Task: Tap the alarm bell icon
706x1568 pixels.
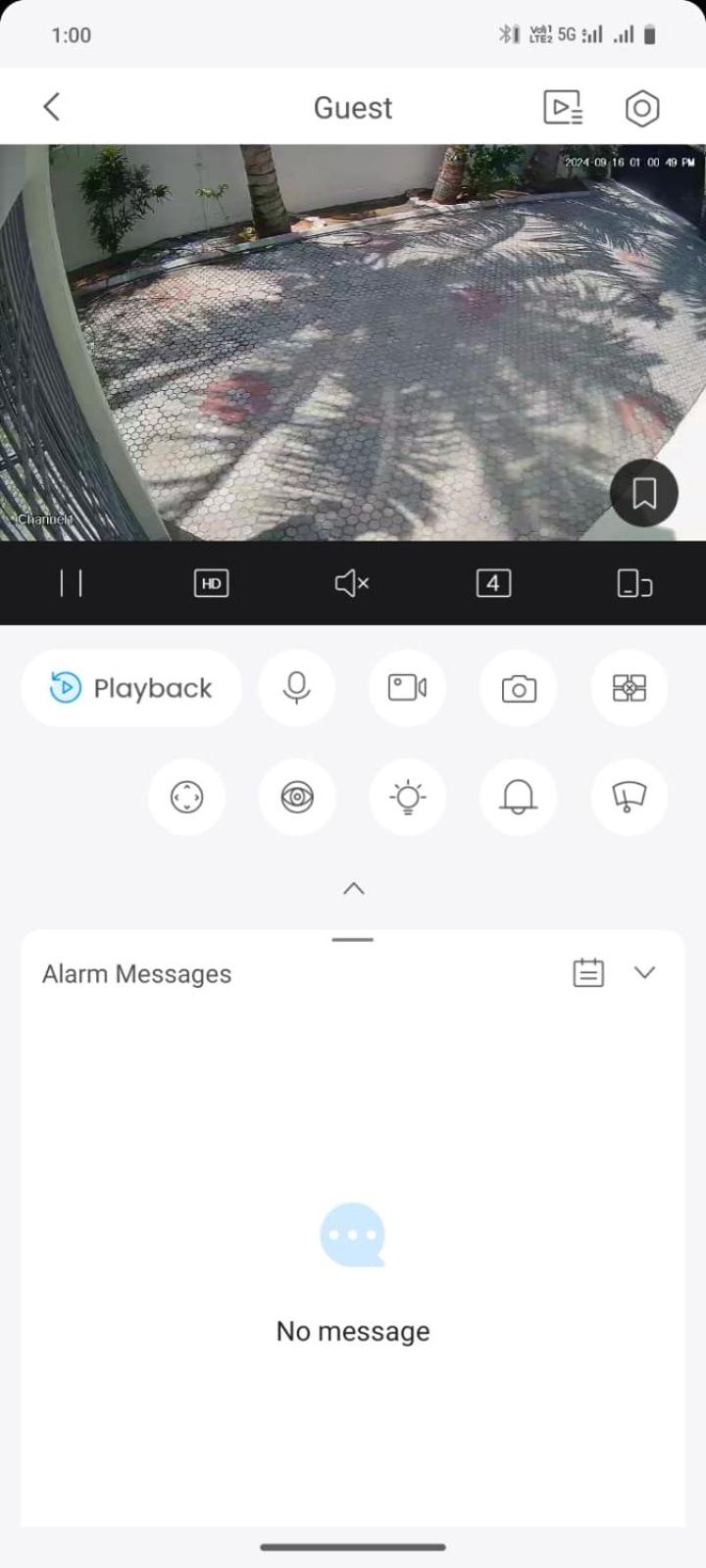Action: [519, 797]
